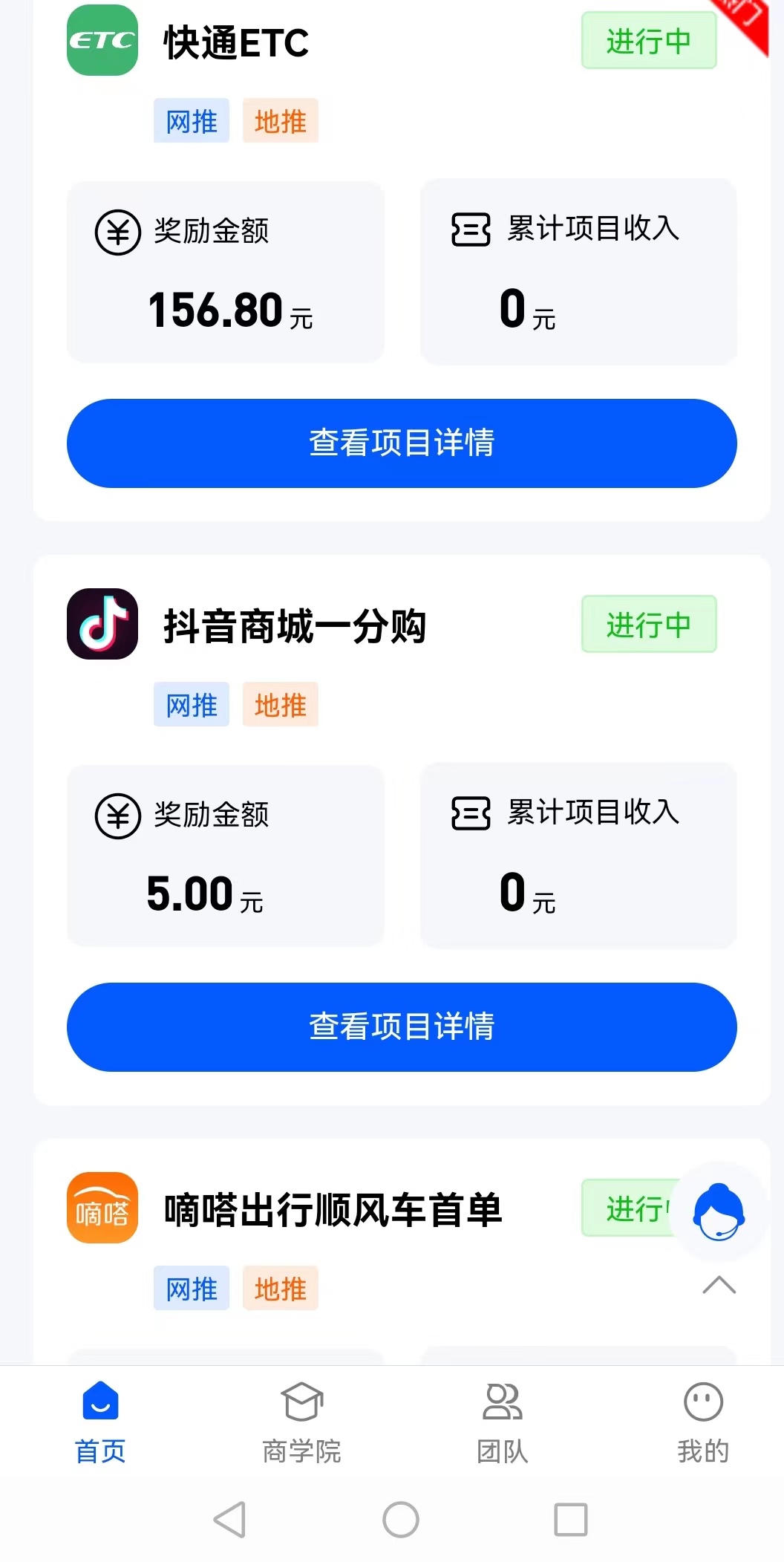Viewport: 784px width, 1562px height.
Task: Tap the Android circle home navigation button
Action: point(400,1520)
